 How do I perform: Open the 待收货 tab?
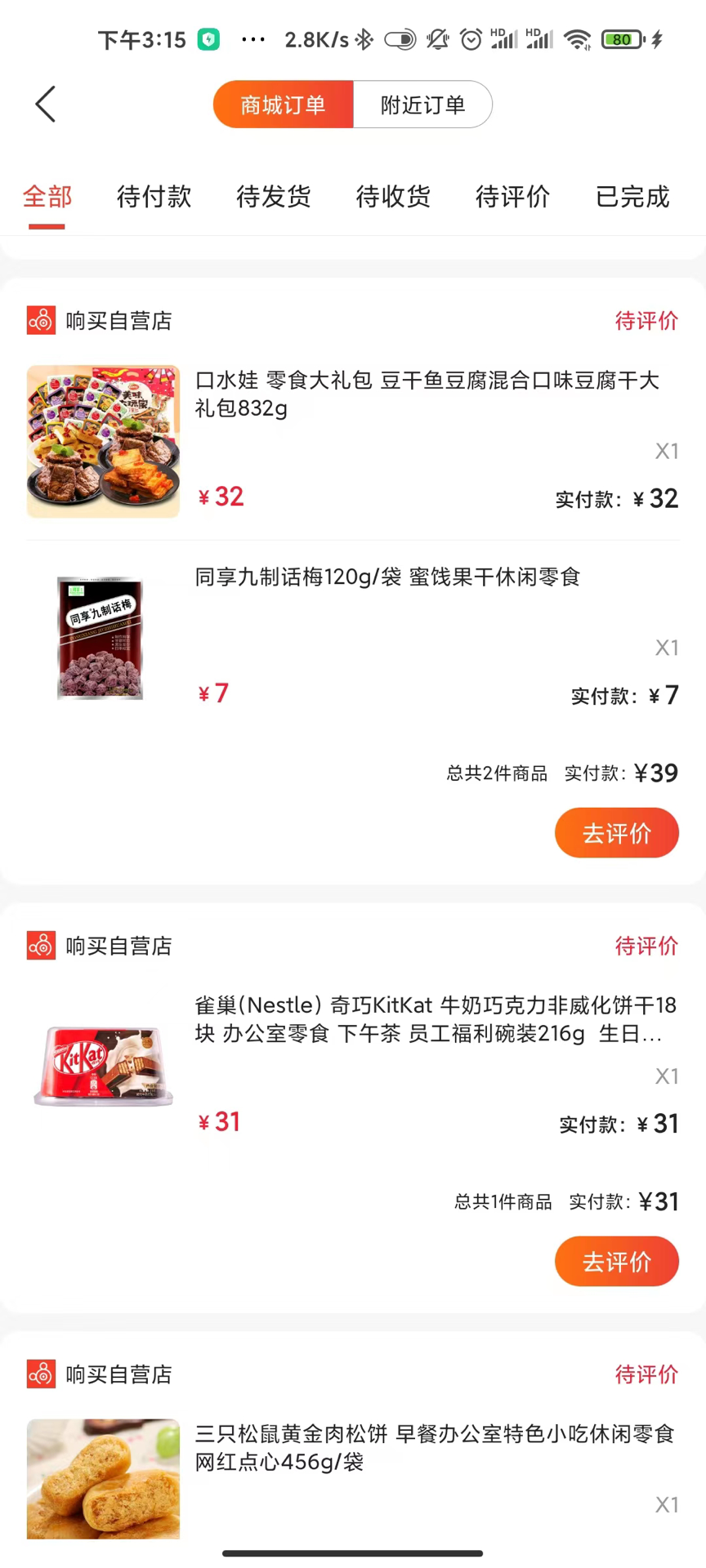(x=393, y=198)
